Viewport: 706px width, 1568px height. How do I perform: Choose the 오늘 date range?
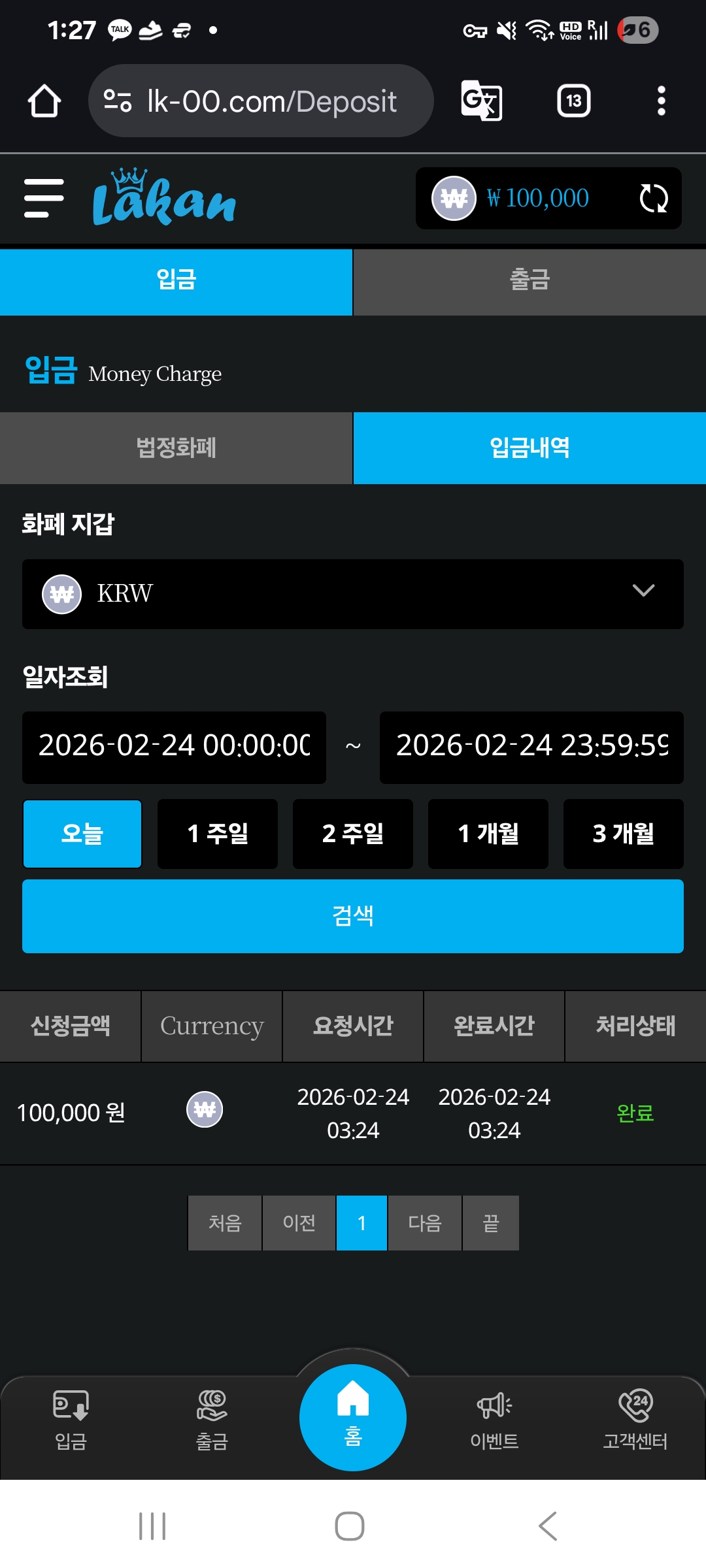click(82, 834)
